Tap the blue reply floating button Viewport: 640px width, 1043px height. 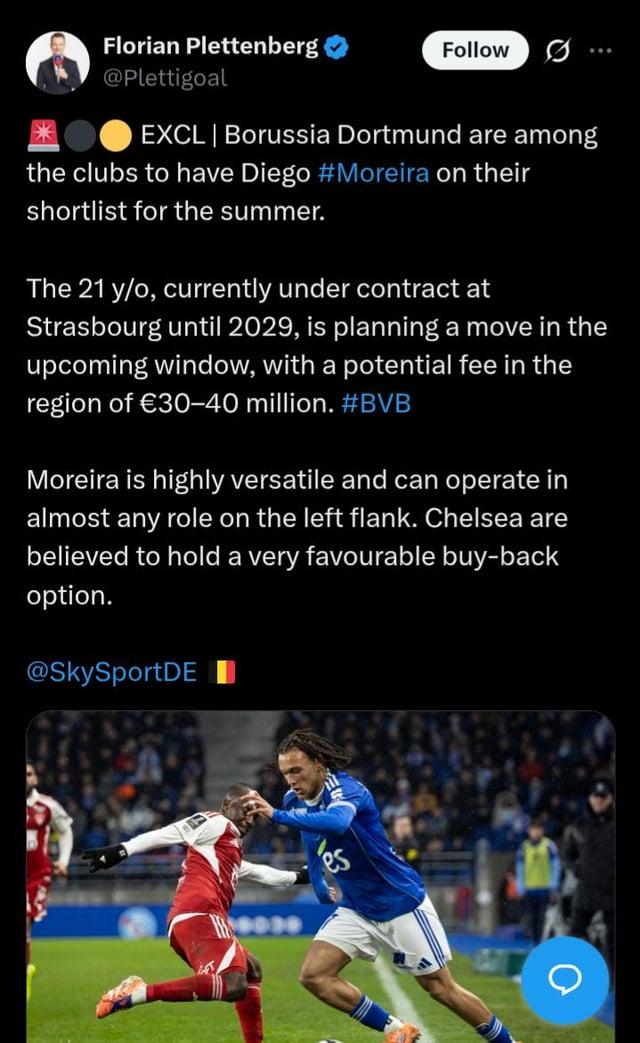(x=564, y=980)
